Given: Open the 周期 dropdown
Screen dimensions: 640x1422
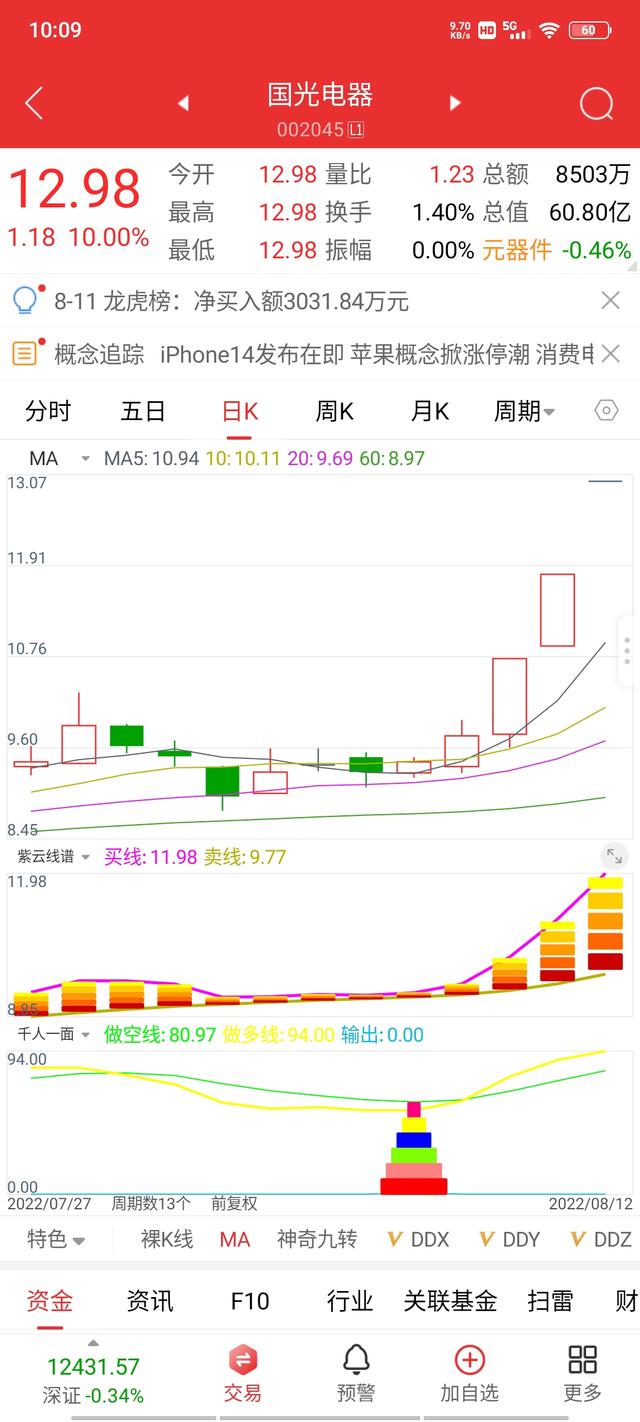Looking at the screenshot, I should coord(524,411).
